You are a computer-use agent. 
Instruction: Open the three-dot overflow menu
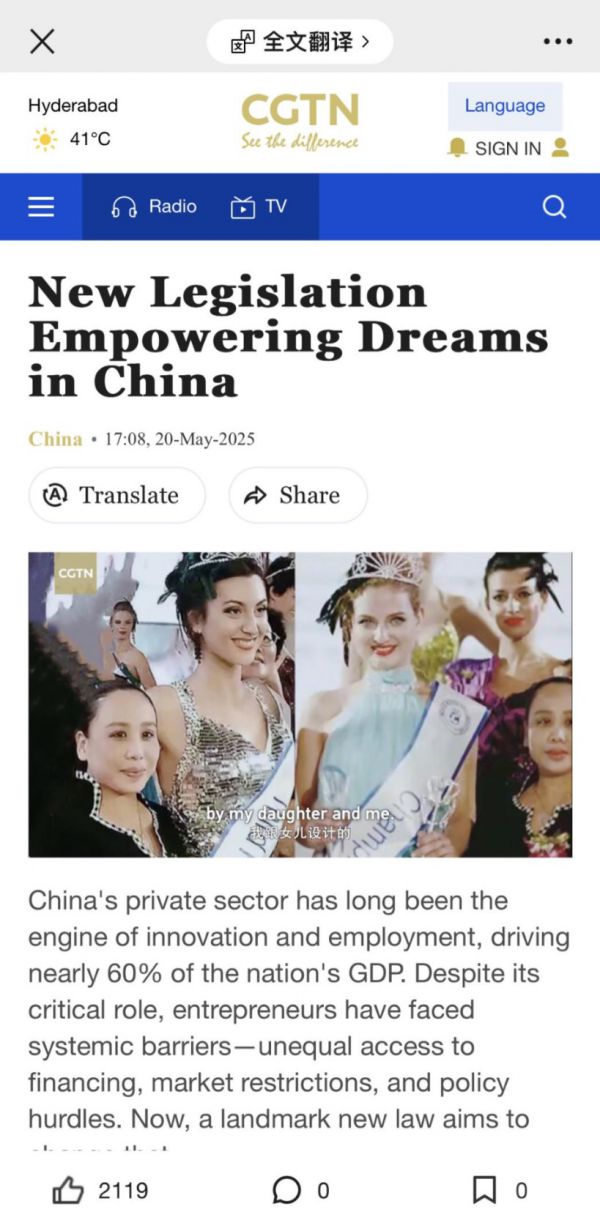pyautogui.click(x=557, y=41)
